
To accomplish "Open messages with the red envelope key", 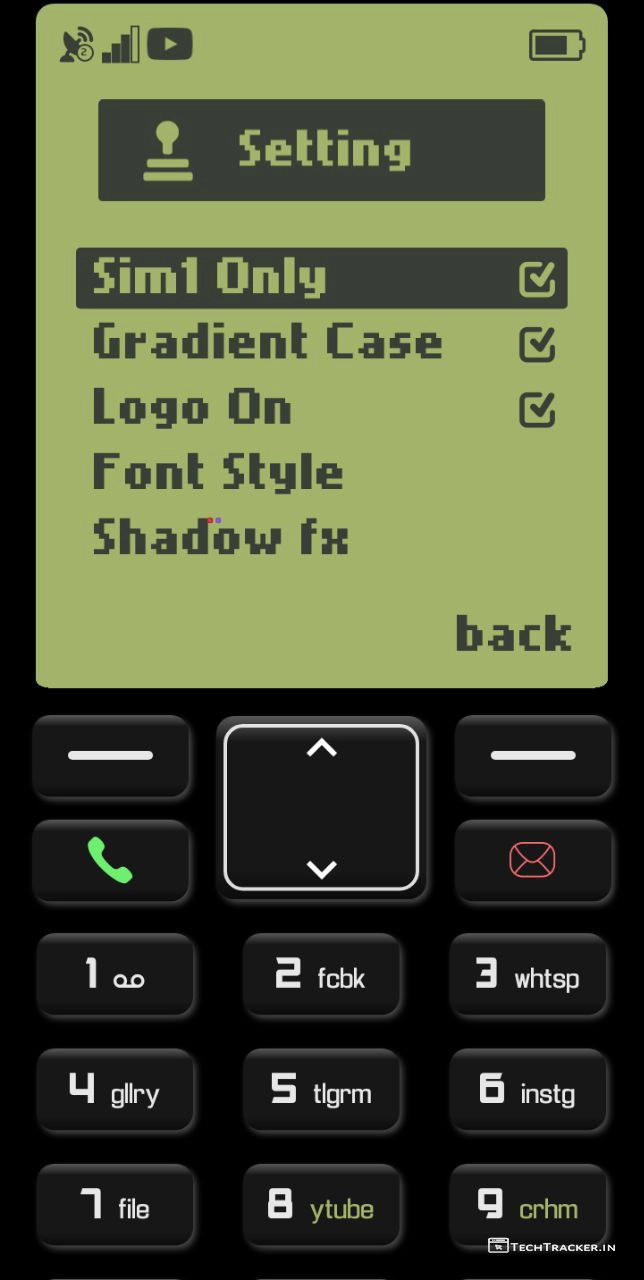I will 533,860.
